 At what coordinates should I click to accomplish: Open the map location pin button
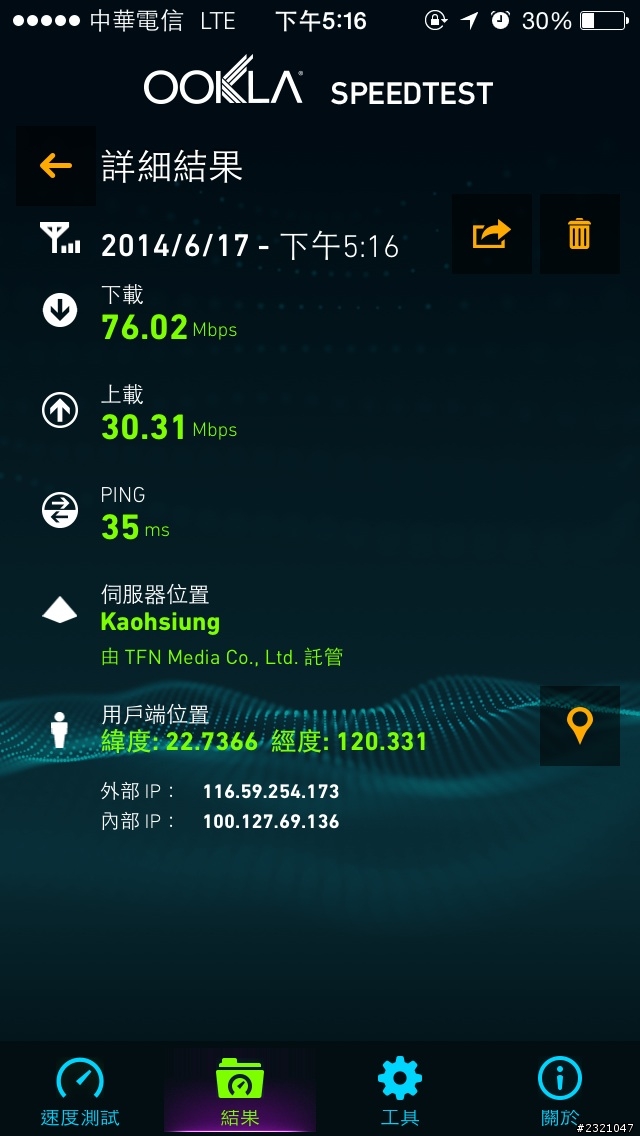click(x=580, y=726)
